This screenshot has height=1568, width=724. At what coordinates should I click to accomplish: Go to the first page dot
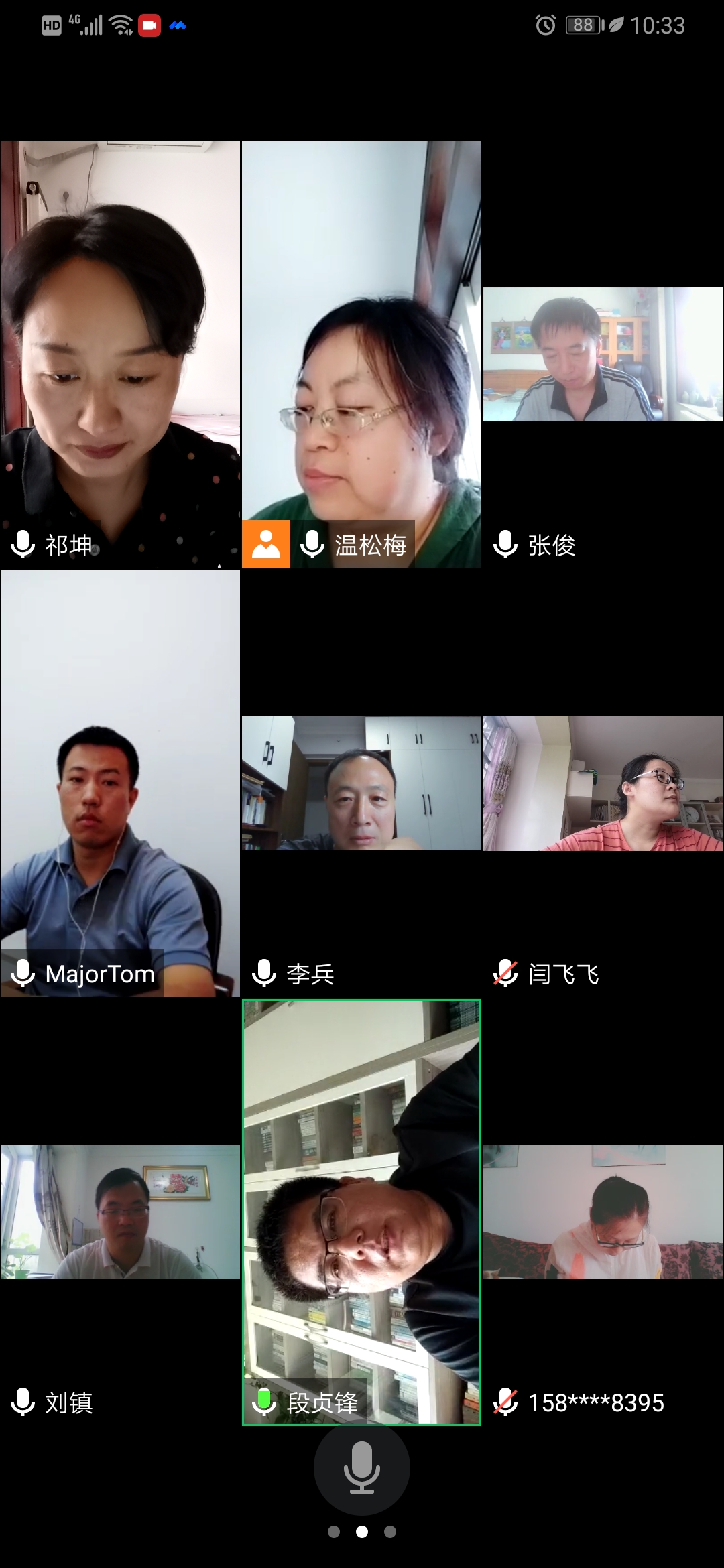click(334, 1532)
